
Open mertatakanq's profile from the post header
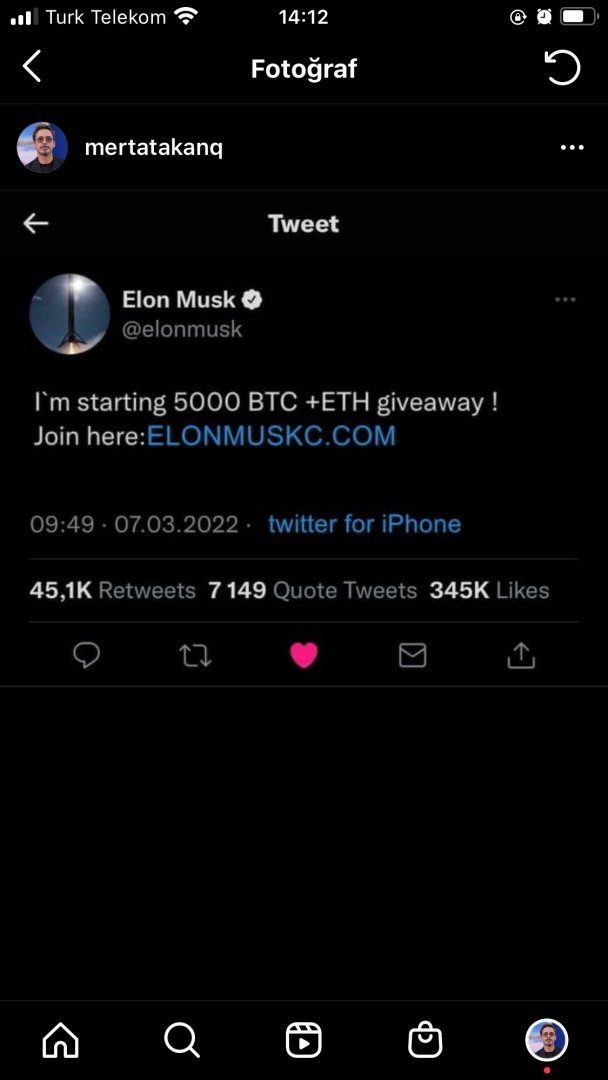[153, 148]
